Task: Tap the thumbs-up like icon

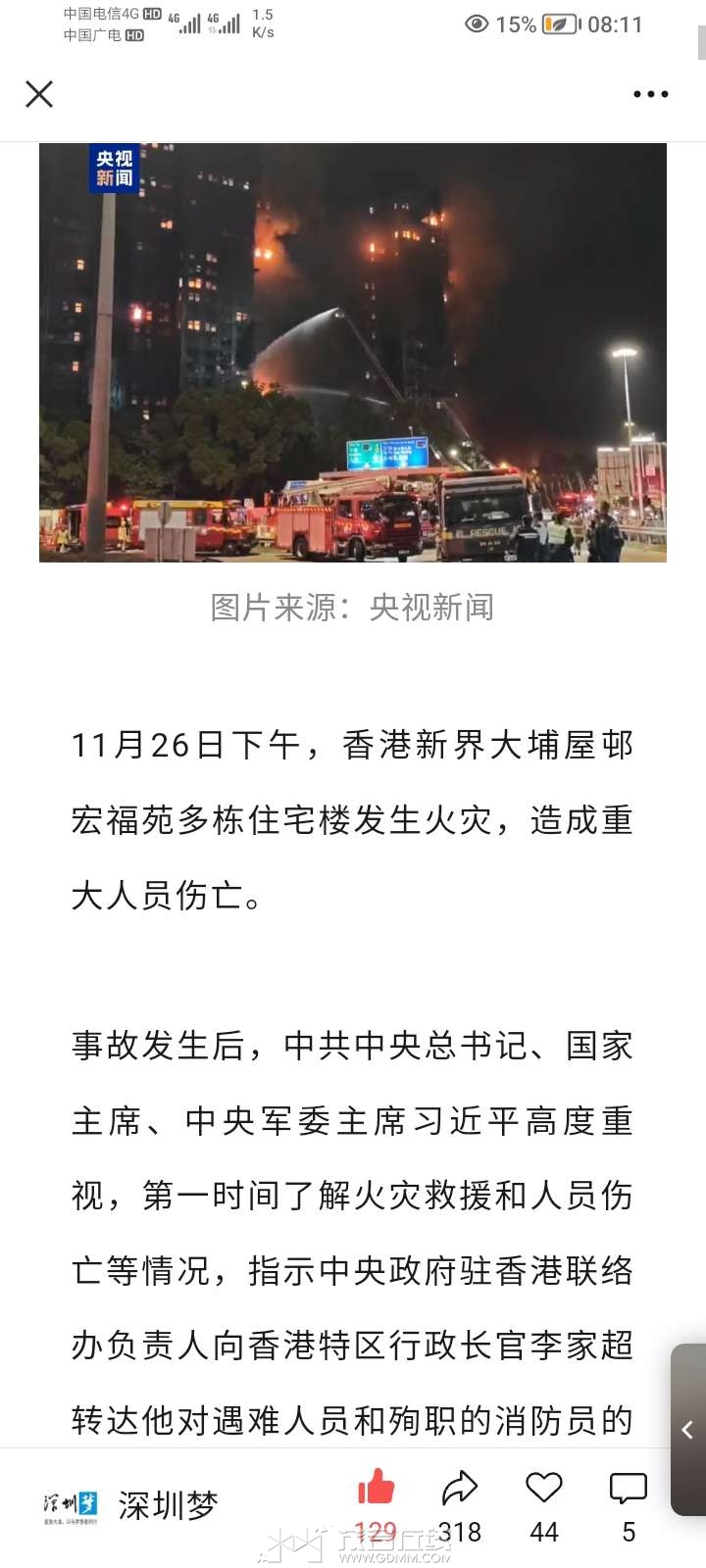Action: [x=376, y=1489]
